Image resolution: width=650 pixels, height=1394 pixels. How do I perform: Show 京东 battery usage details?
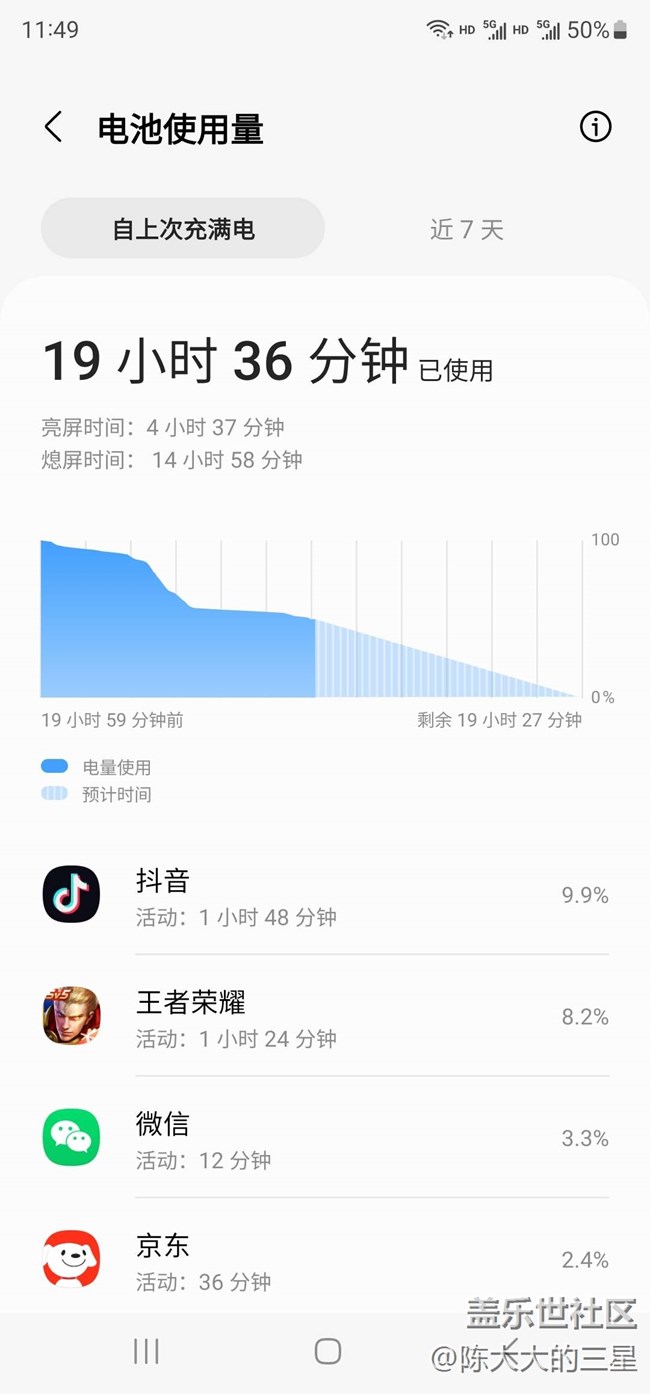tap(325, 1259)
